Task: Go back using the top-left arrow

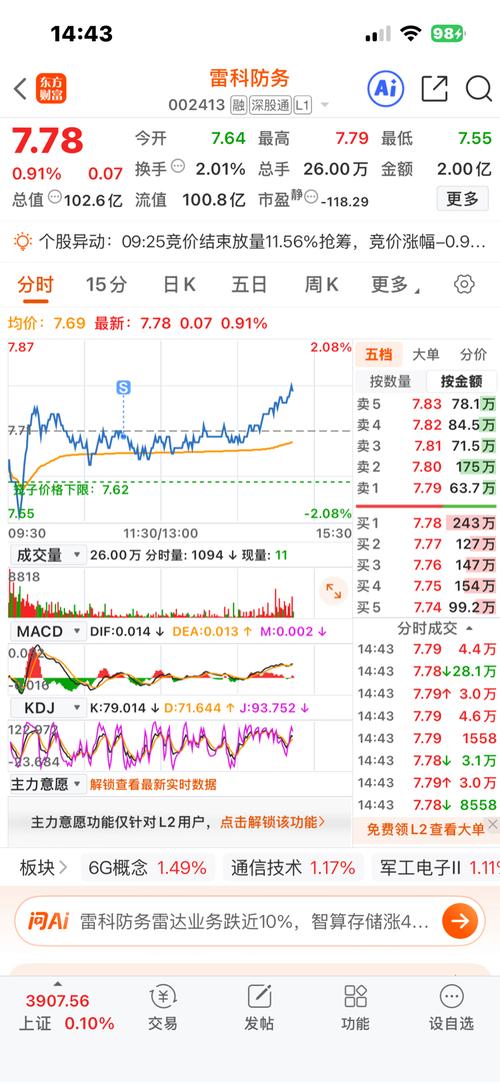Action: tap(20, 88)
